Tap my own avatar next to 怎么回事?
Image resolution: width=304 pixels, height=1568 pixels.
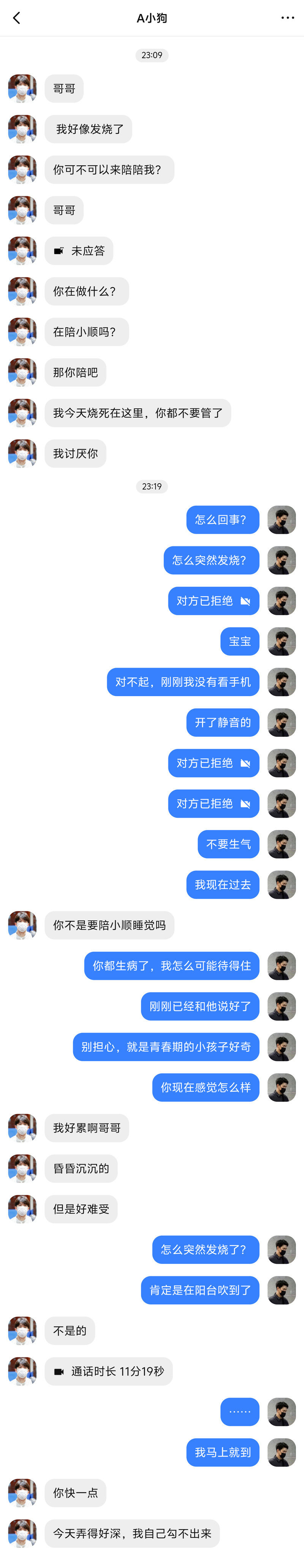click(282, 520)
